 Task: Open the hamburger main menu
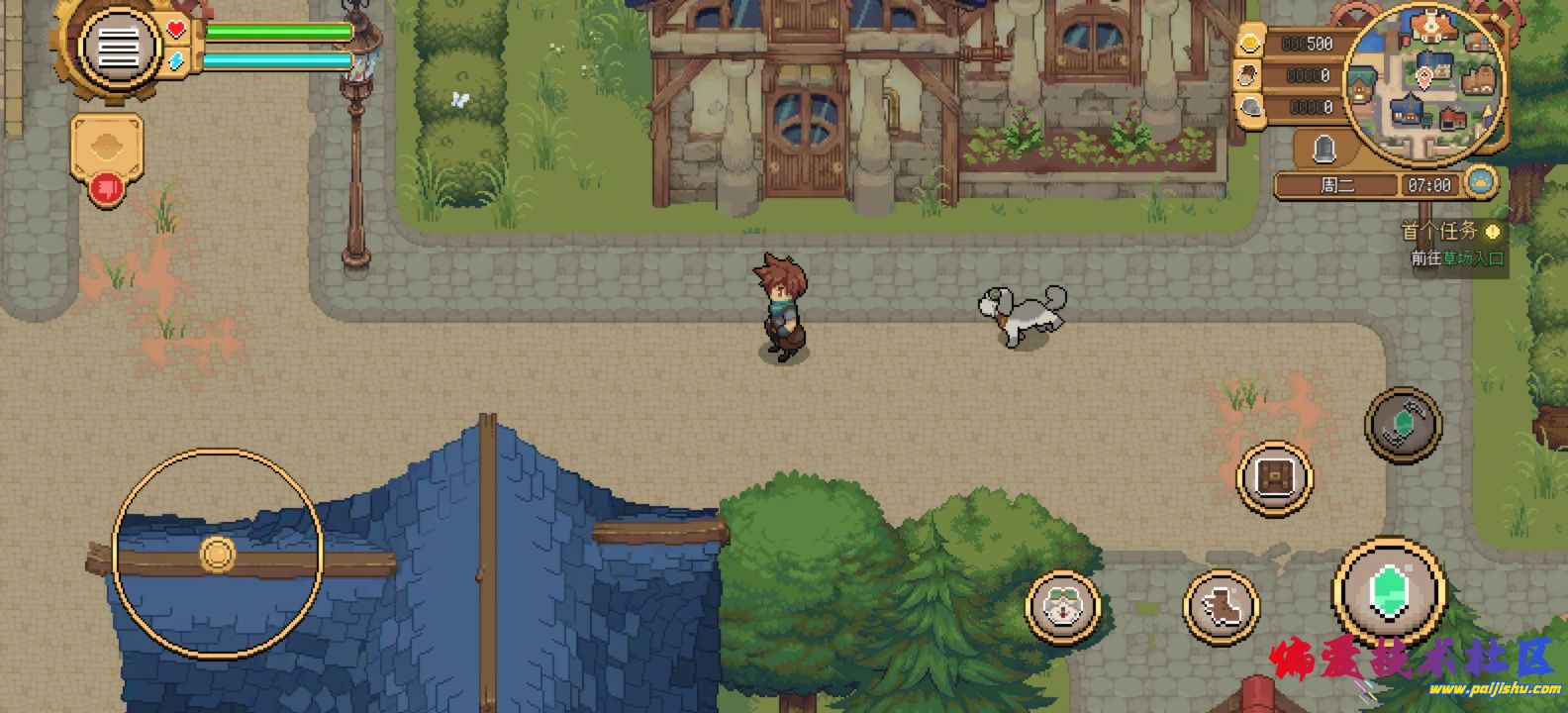(121, 46)
